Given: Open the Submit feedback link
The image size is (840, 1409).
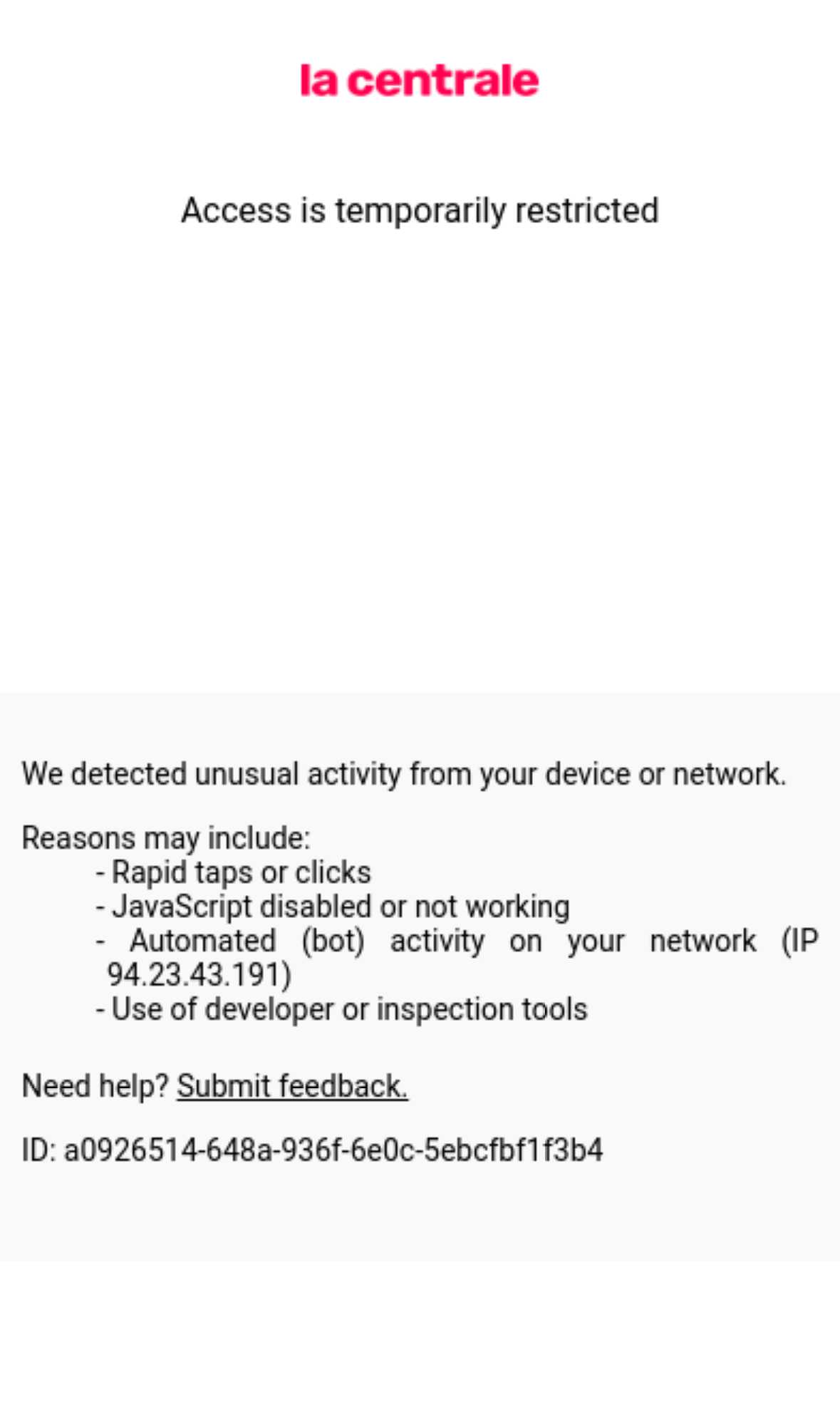Looking at the screenshot, I should point(292,1086).
